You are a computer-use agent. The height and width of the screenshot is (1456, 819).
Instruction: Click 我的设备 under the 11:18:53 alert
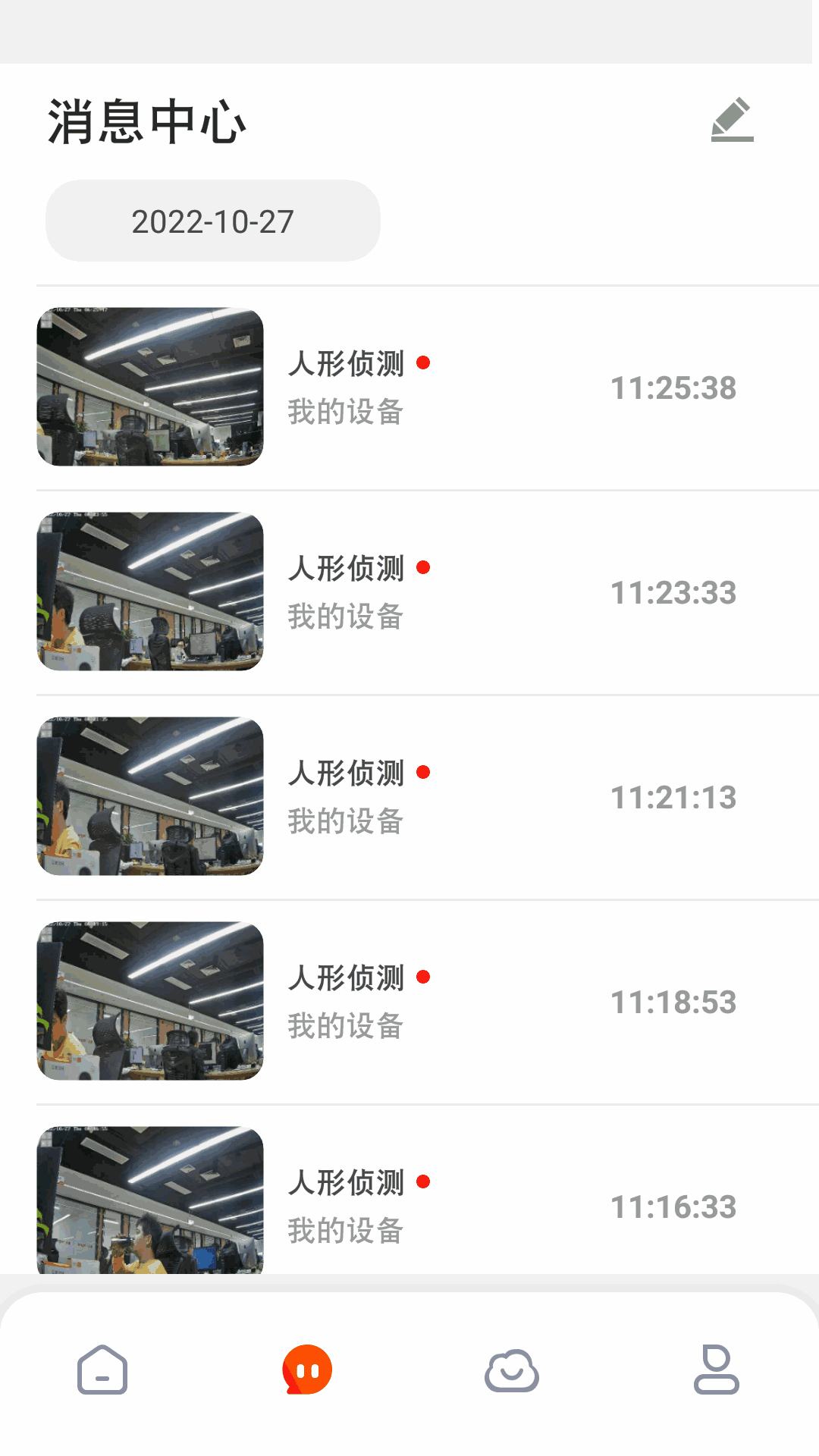click(346, 1026)
